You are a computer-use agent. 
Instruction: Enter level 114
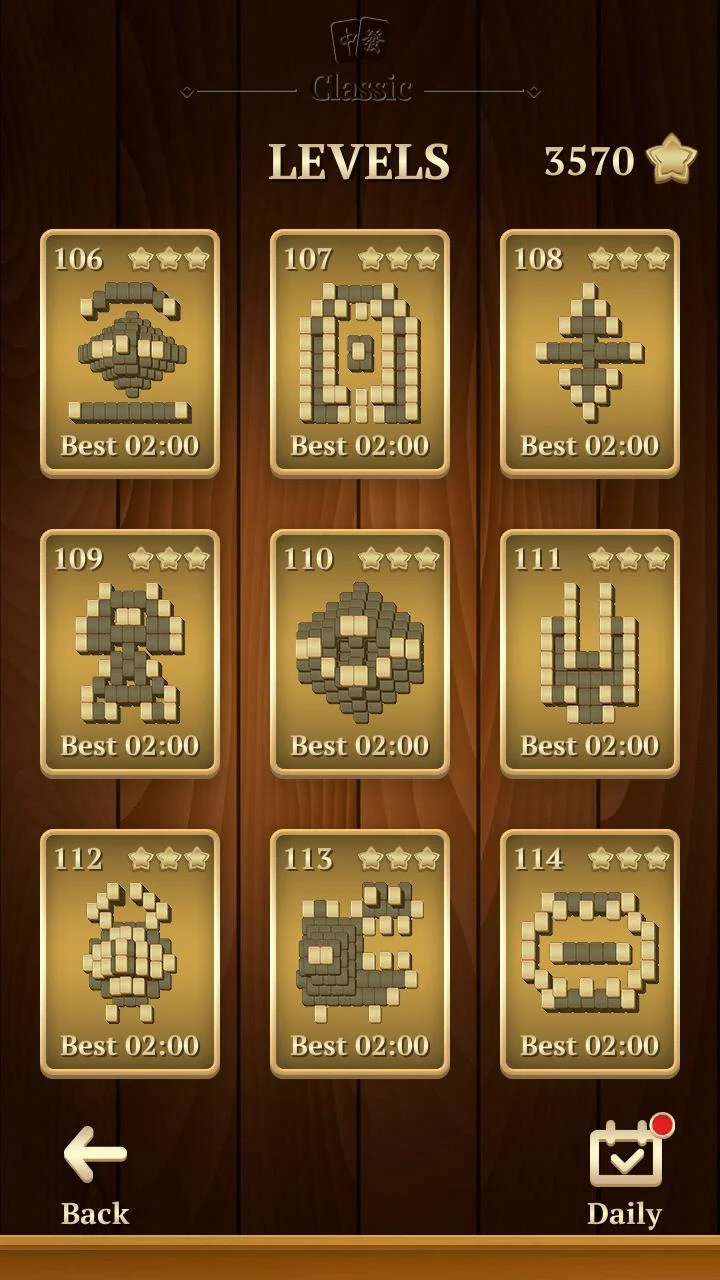tap(590, 953)
